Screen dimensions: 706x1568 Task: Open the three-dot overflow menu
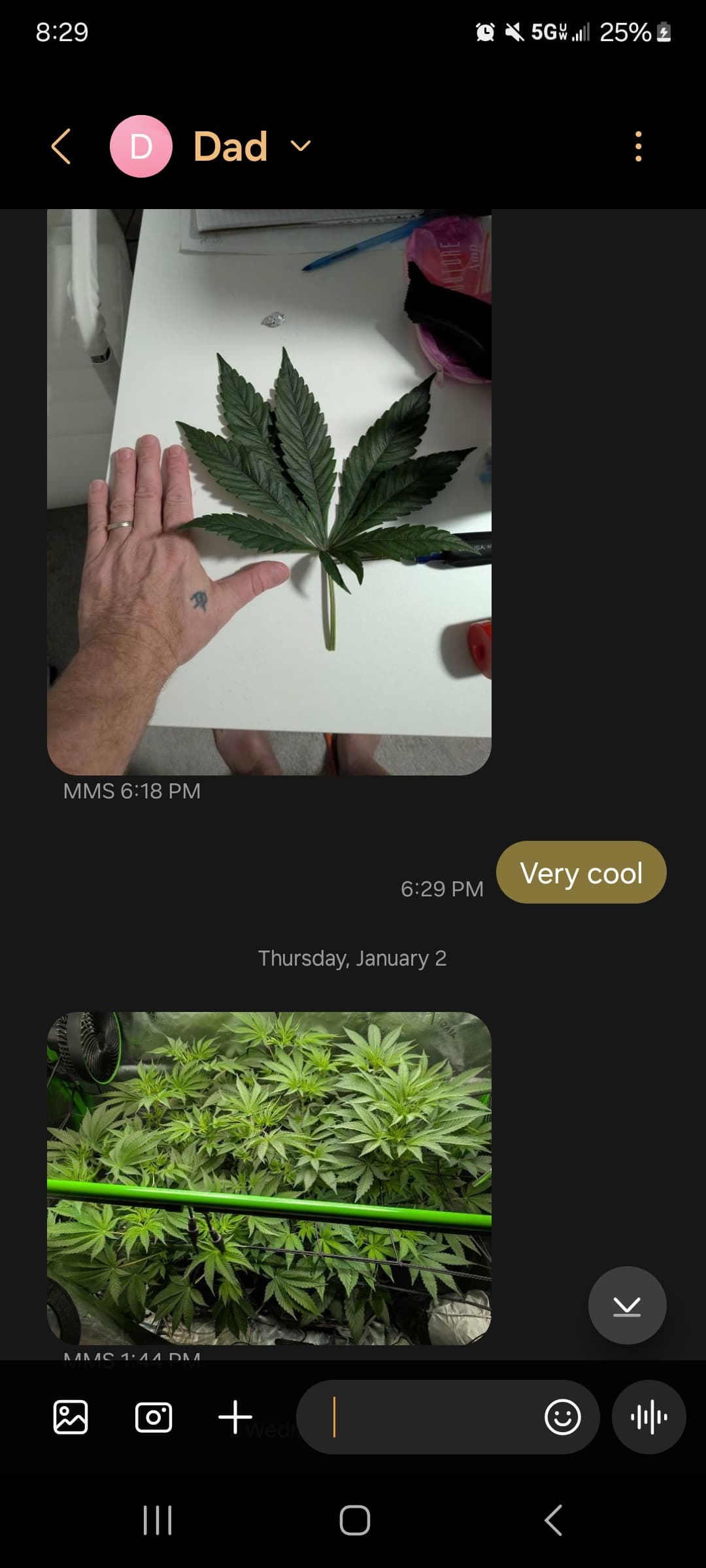click(x=639, y=146)
